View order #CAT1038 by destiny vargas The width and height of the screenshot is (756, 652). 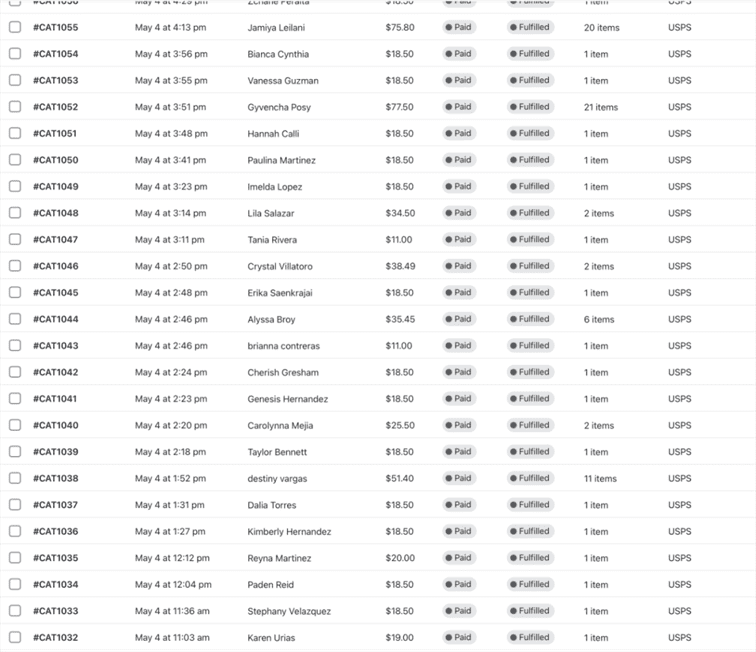coord(55,478)
